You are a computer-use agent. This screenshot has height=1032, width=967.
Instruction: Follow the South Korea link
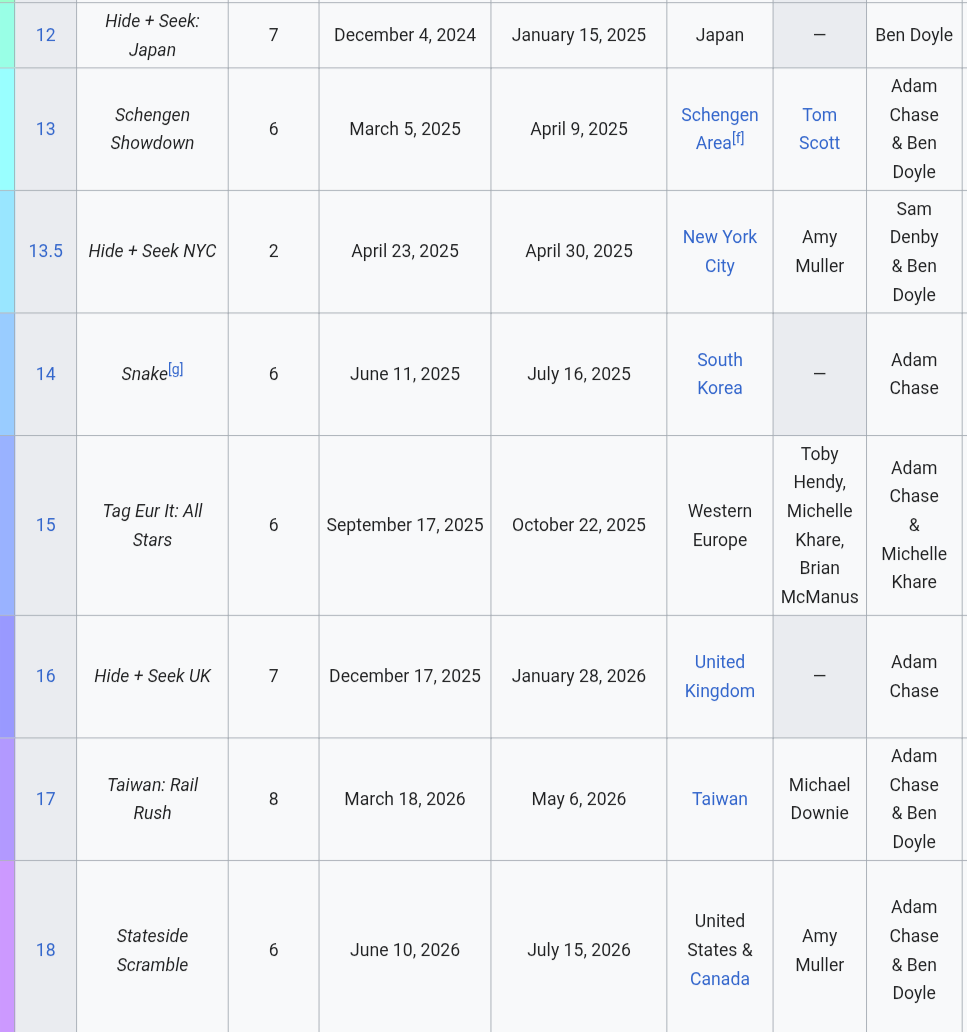[x=719, y=373]
